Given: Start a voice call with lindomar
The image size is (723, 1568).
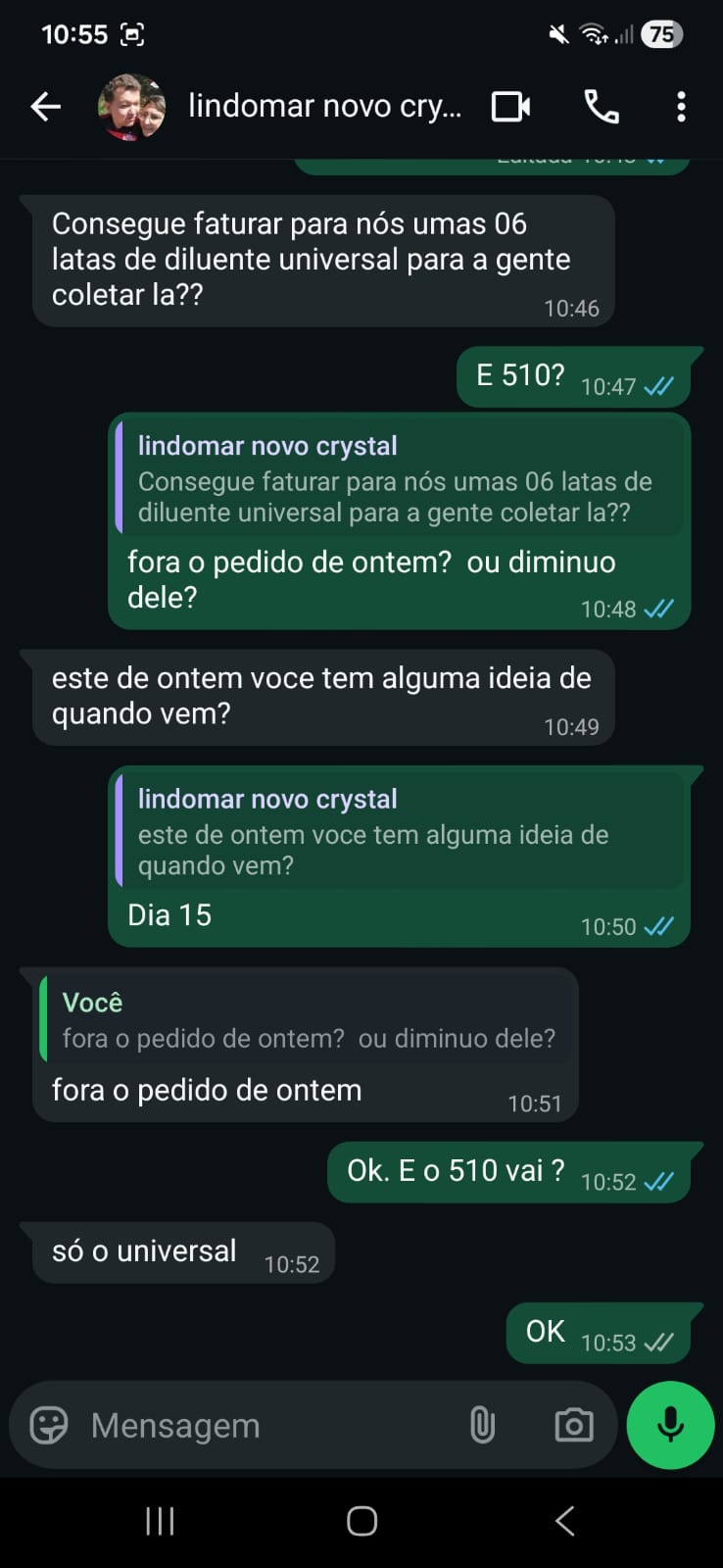Looking at the screenshot, I should (601, 107).
